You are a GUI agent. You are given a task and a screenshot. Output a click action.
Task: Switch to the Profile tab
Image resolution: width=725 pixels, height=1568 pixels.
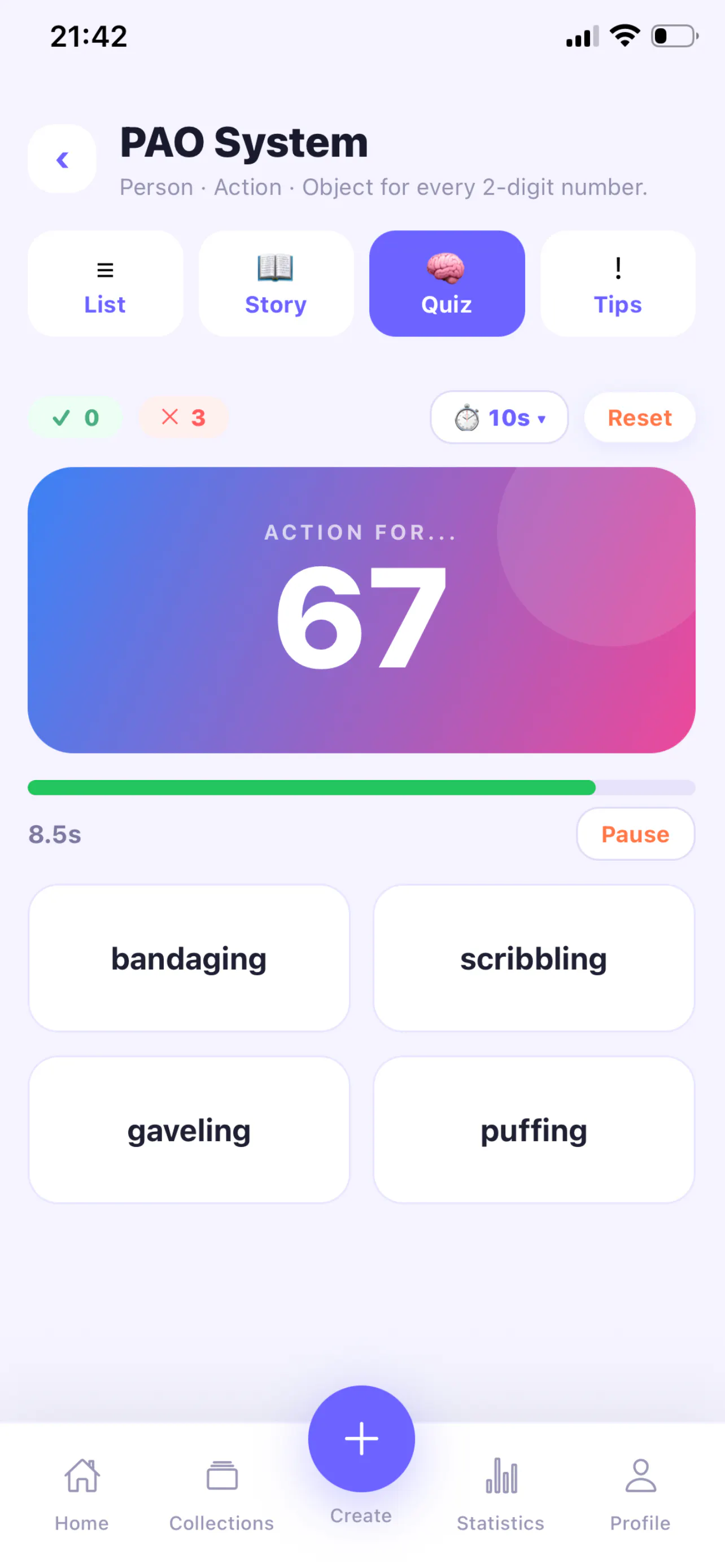[640, 1495]
